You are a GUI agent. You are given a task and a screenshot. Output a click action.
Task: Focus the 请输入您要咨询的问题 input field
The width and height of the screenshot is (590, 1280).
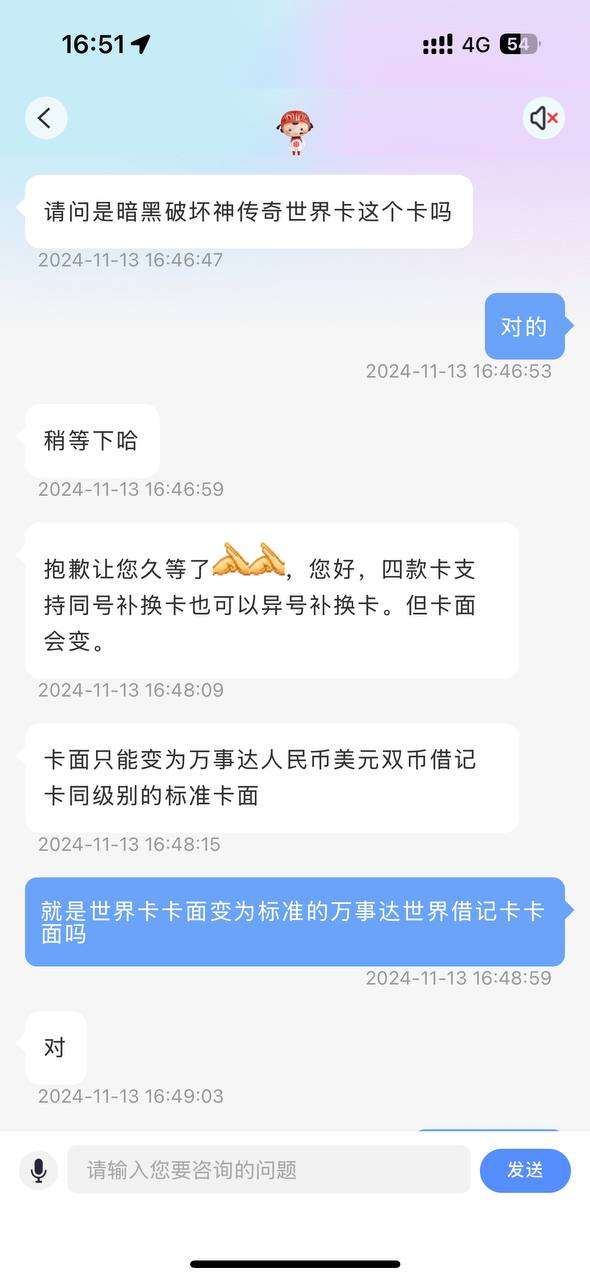(269, 1170)
